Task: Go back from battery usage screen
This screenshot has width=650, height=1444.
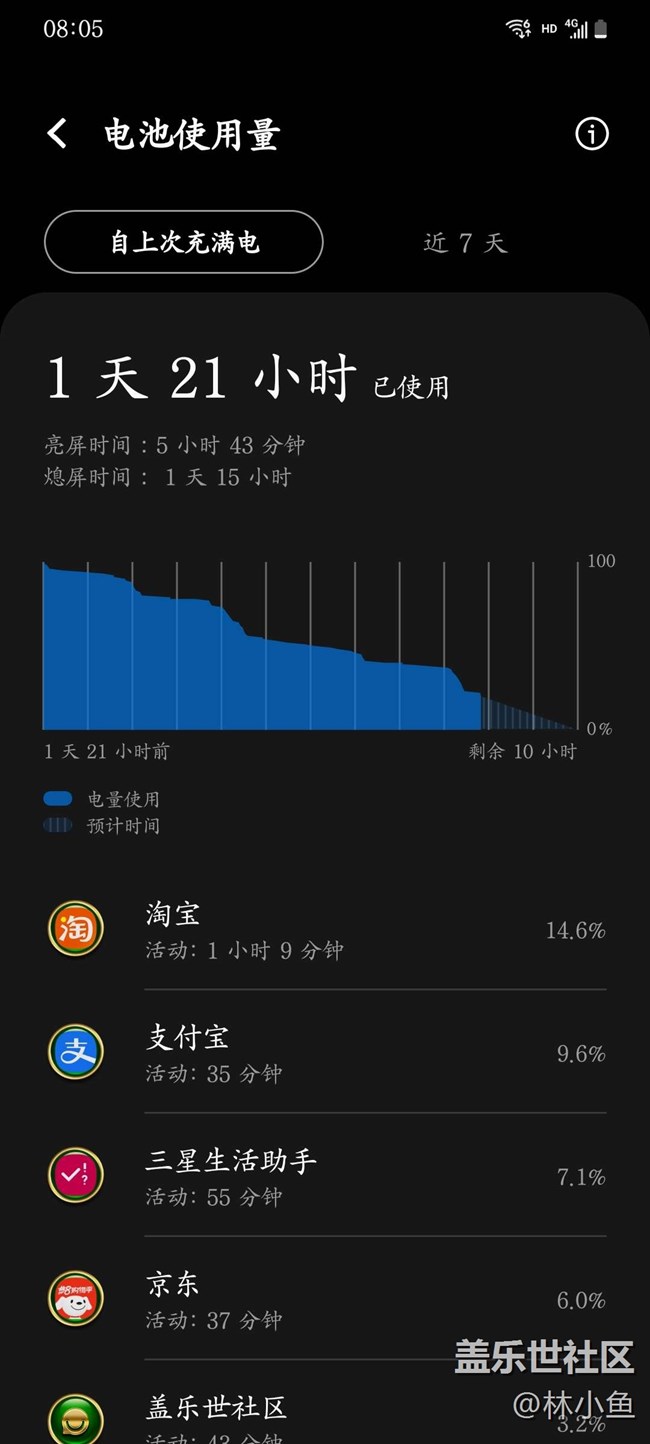Action: pos(58,134)
